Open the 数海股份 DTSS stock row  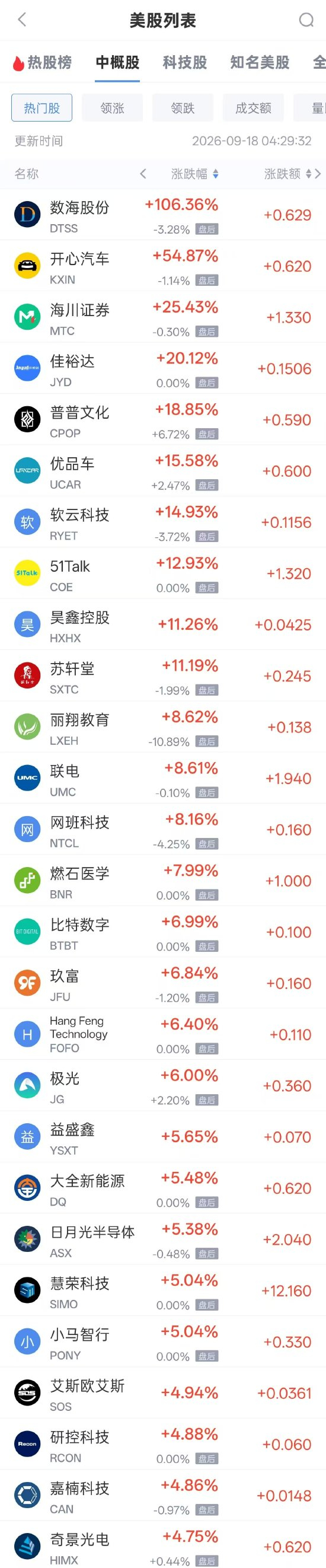[x=163, y=215]
